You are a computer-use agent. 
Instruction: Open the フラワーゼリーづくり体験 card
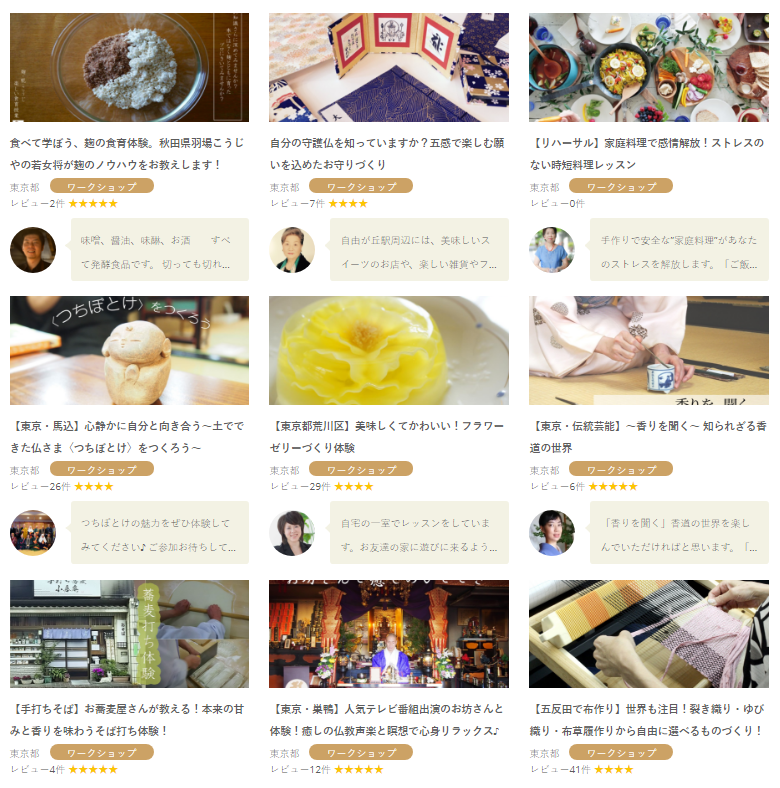(388, 350)
